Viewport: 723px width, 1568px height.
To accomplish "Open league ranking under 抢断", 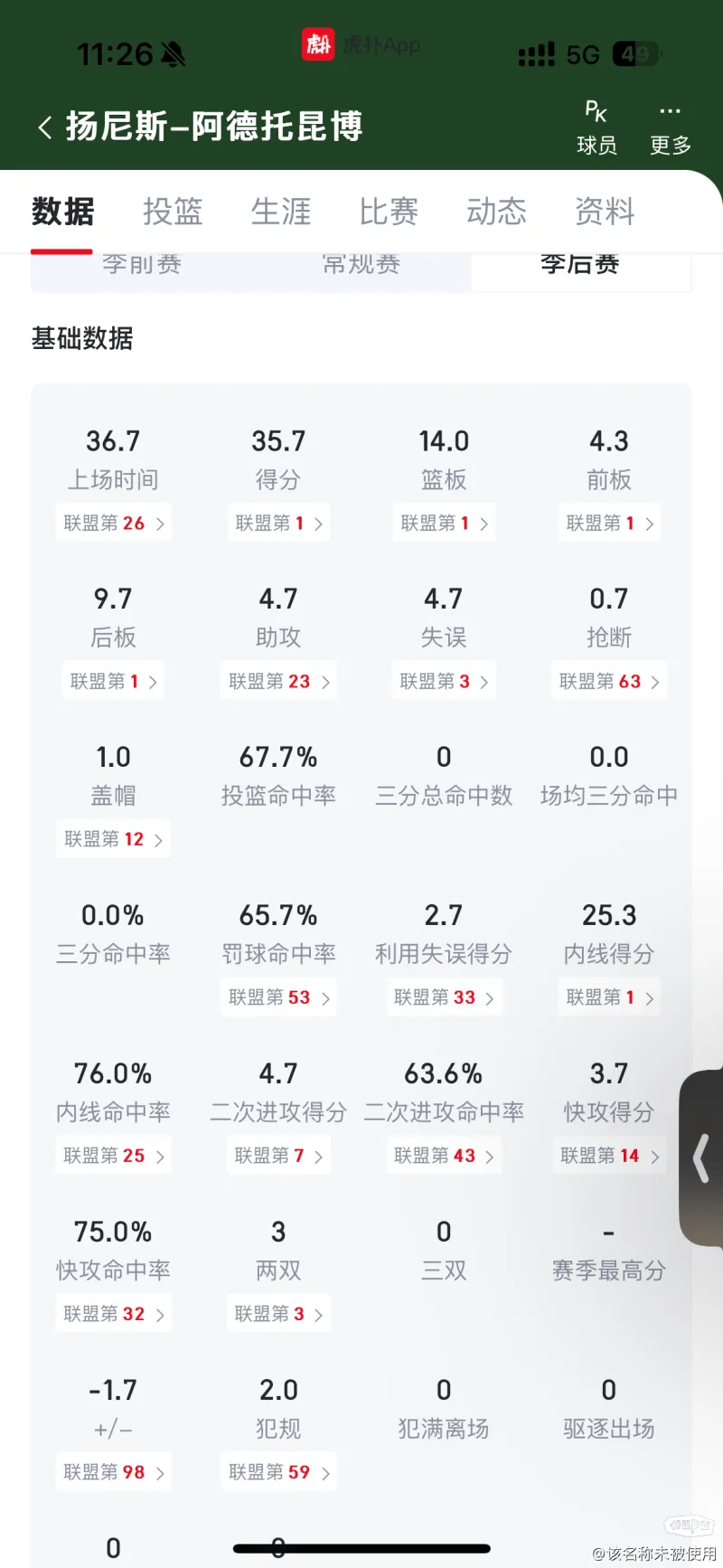I will (609, 681).
